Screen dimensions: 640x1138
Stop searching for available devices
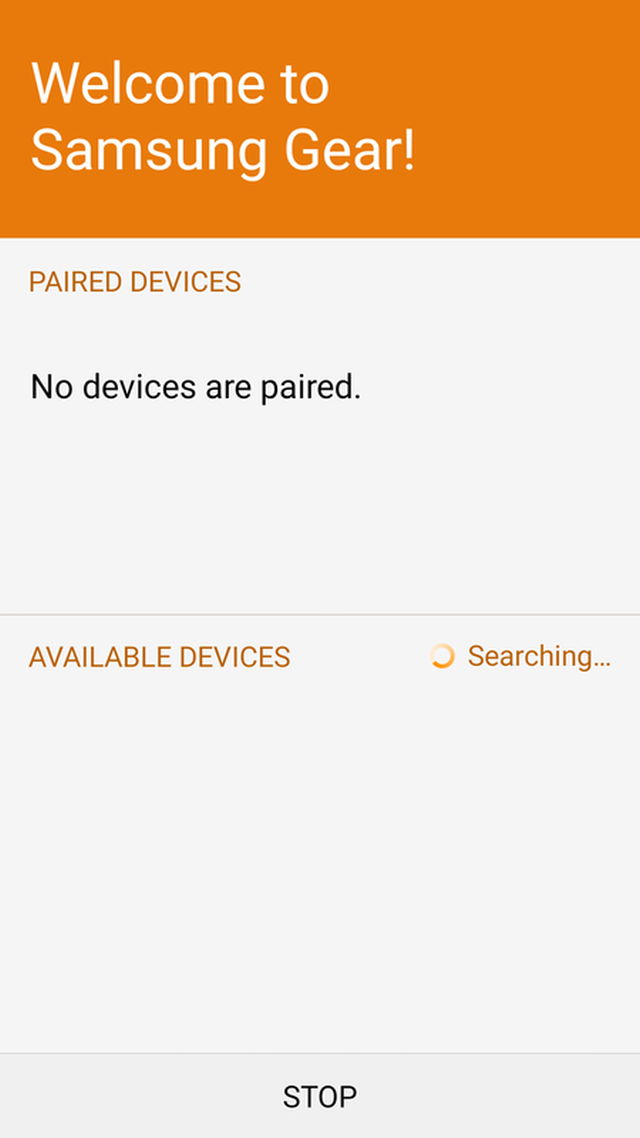pos(320,1096)
